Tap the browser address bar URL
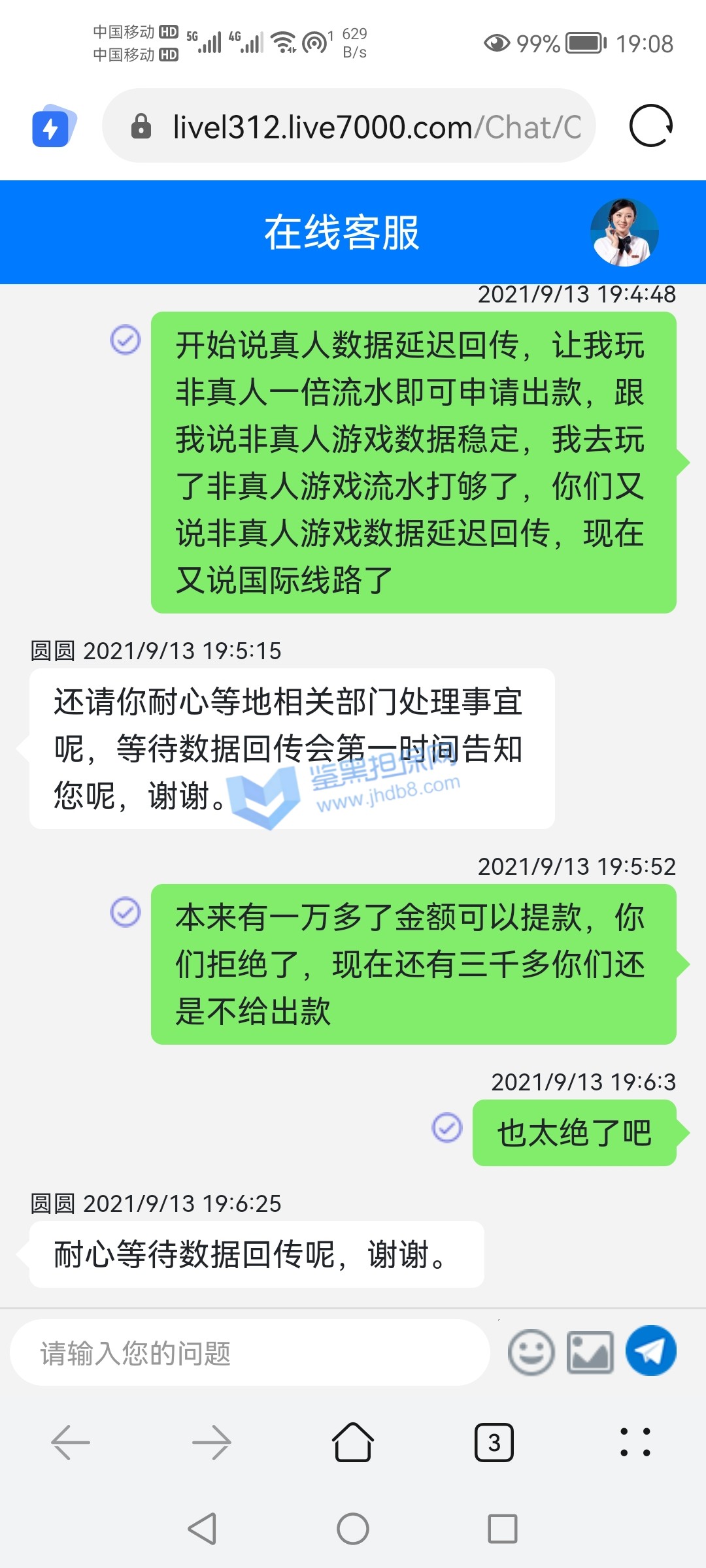 376,127
